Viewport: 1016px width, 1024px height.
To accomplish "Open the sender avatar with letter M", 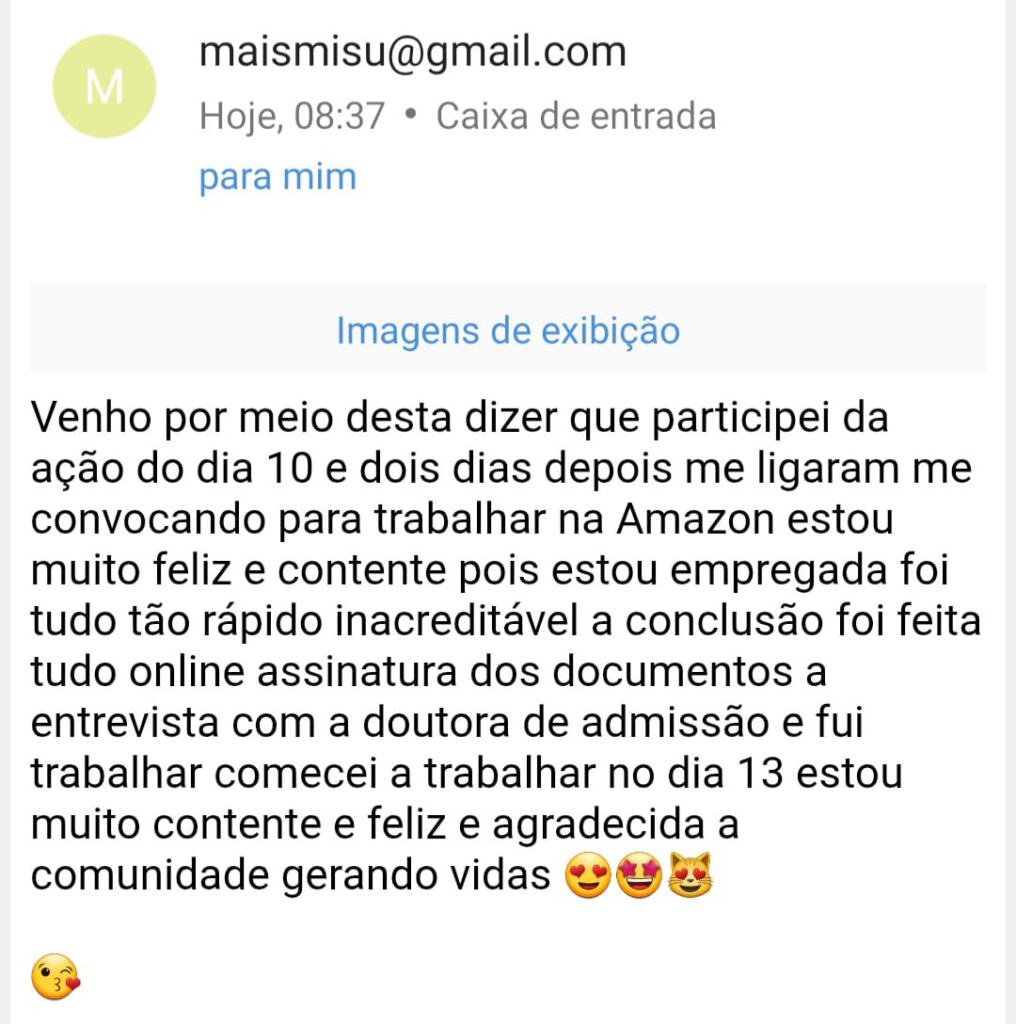I will 104,87.
